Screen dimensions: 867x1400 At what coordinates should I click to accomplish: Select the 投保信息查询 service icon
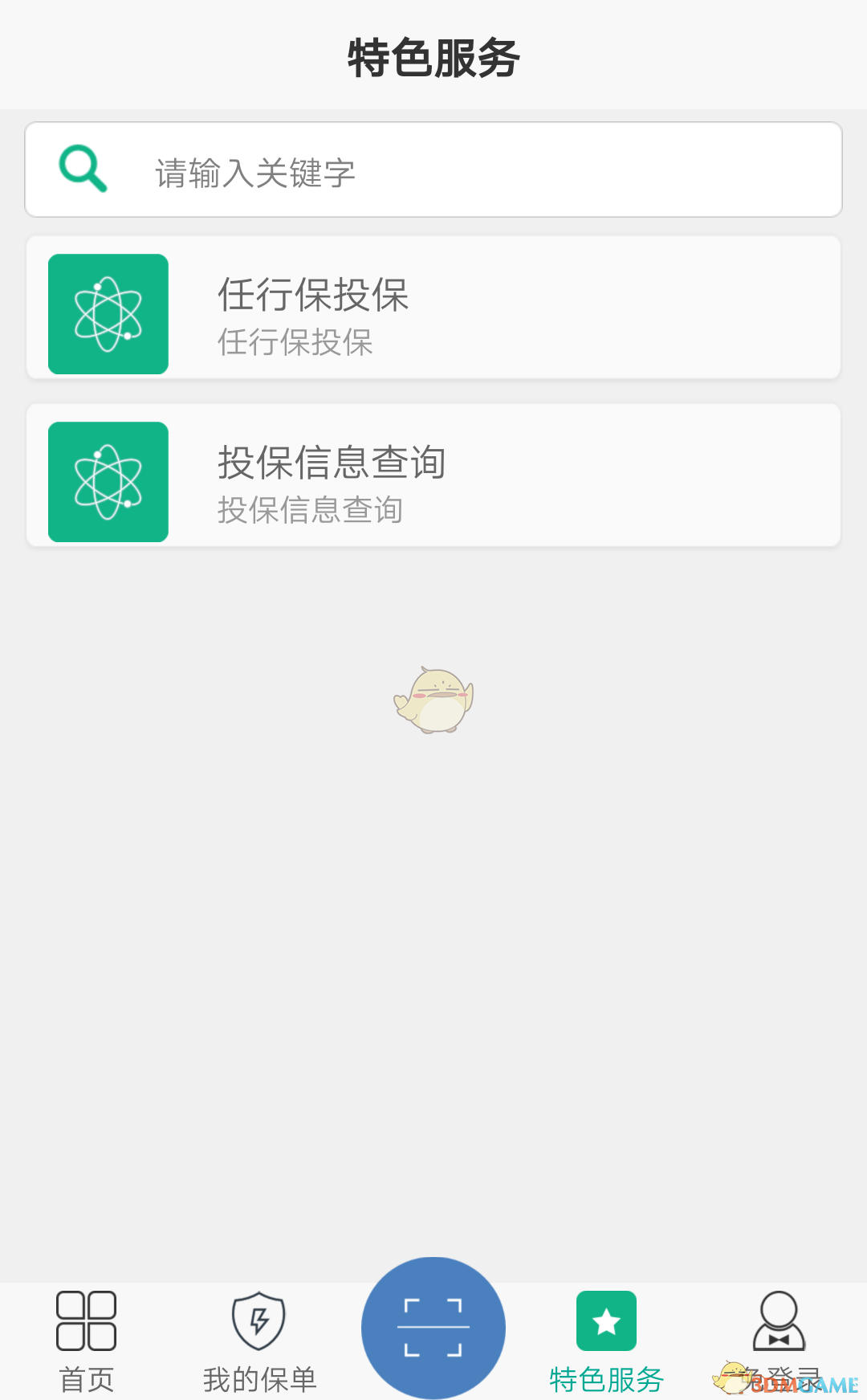coord(108,481)
